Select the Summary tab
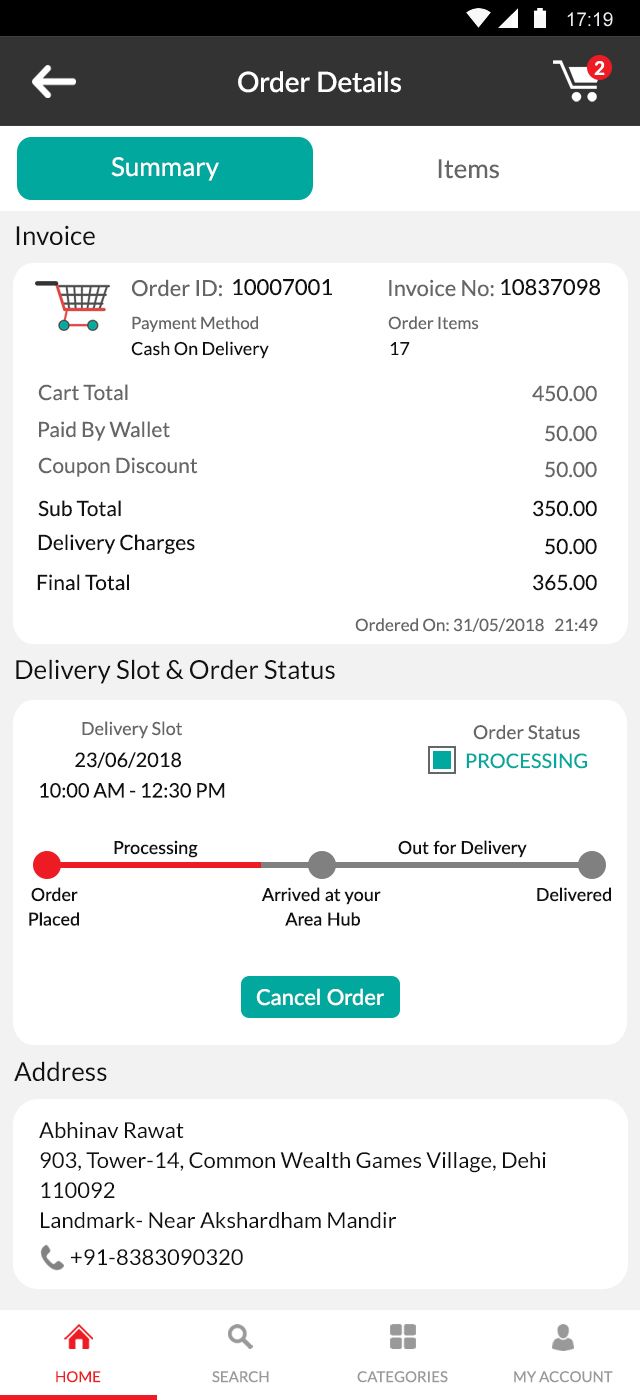The height and width of the screenshot is (1400, 640). [x=165, y=168]
